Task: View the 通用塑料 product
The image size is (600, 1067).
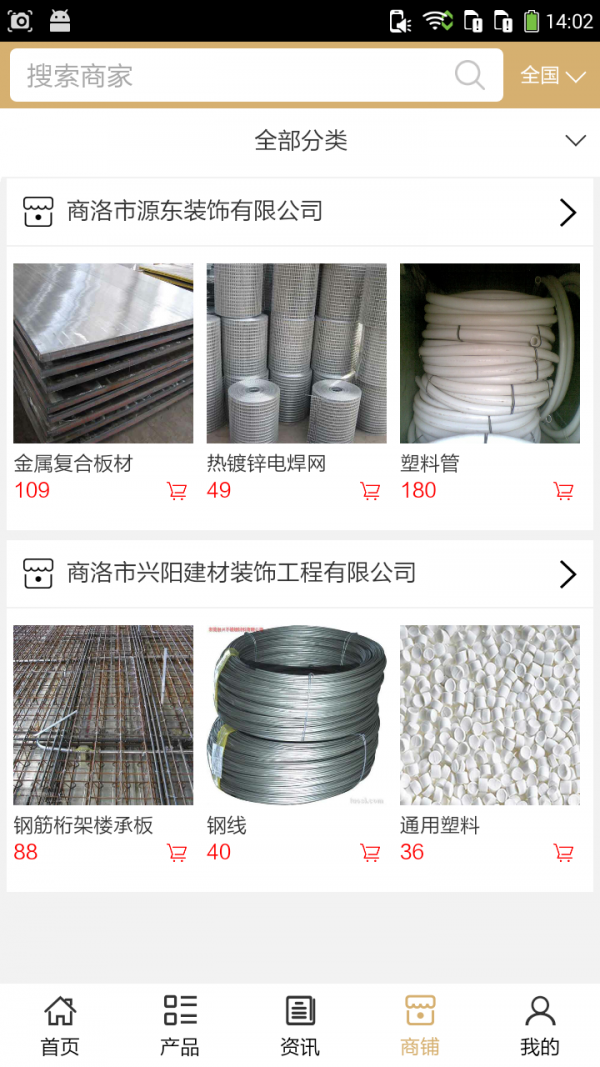Action: 490,715
